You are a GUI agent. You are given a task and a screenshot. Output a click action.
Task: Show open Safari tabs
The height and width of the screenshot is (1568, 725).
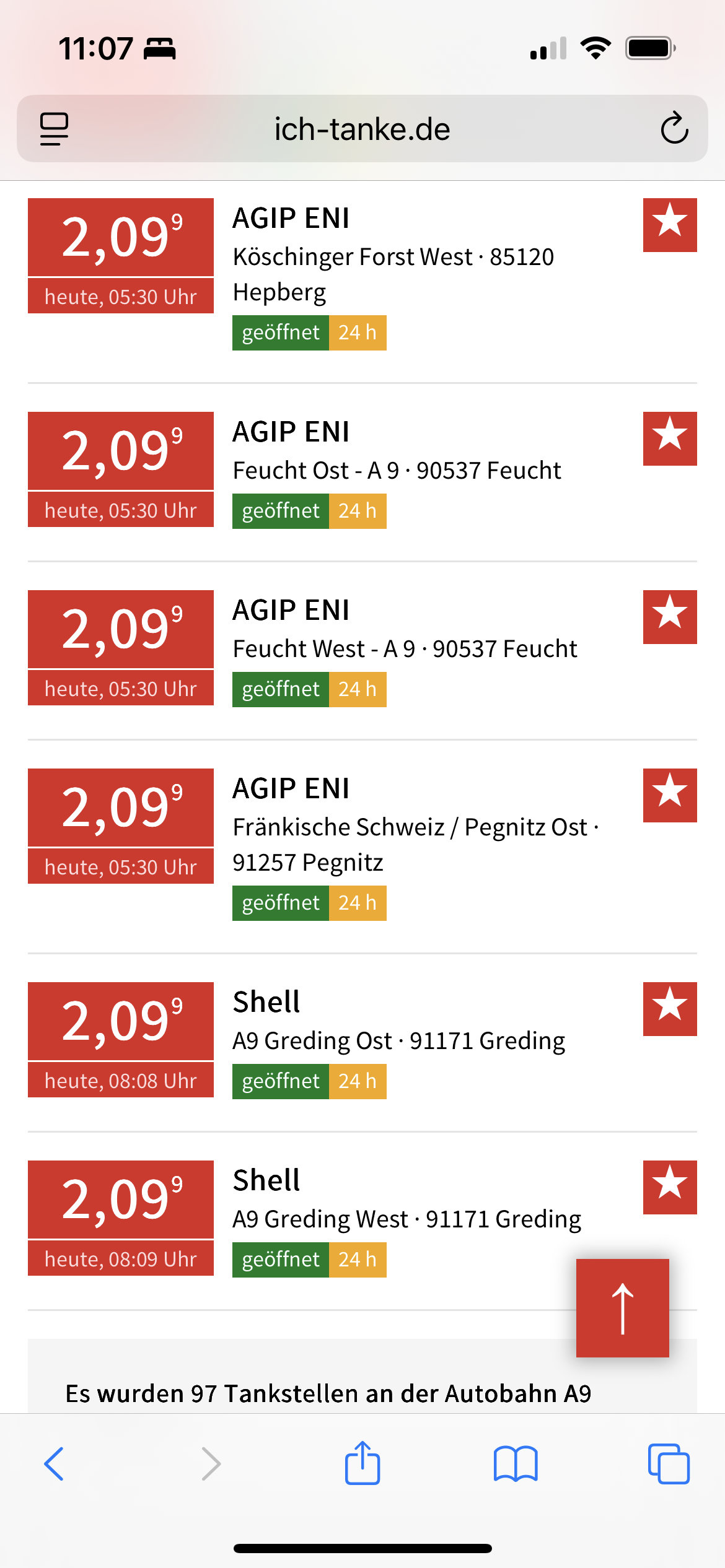[x=669, y=1464]
